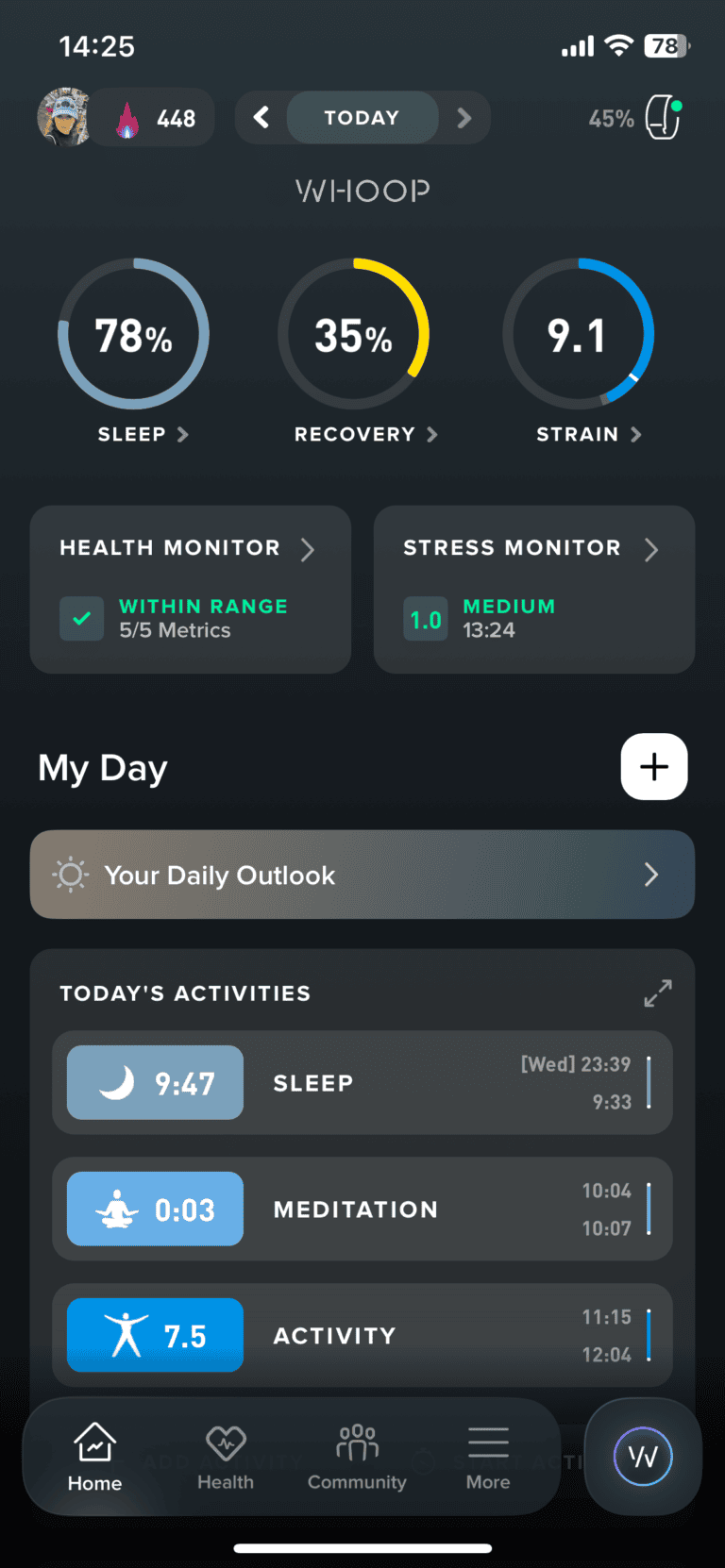The width and height of the screenshot is (725, 1568).
Task: Click the flame streak icon showing 448
Action: pyautogui.click(x=126, y=117)
